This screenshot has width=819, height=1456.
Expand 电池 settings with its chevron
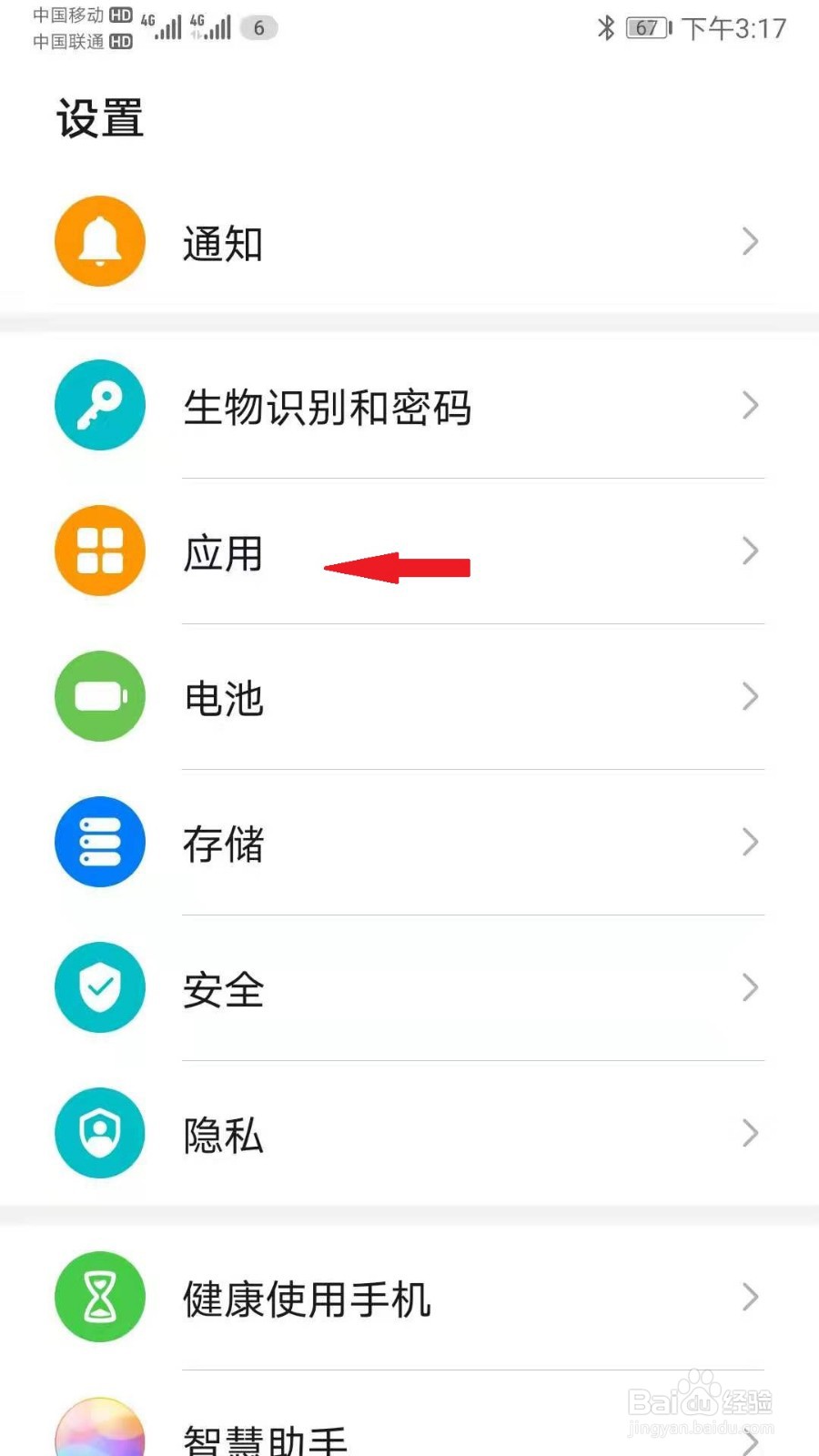coord(750,696)
